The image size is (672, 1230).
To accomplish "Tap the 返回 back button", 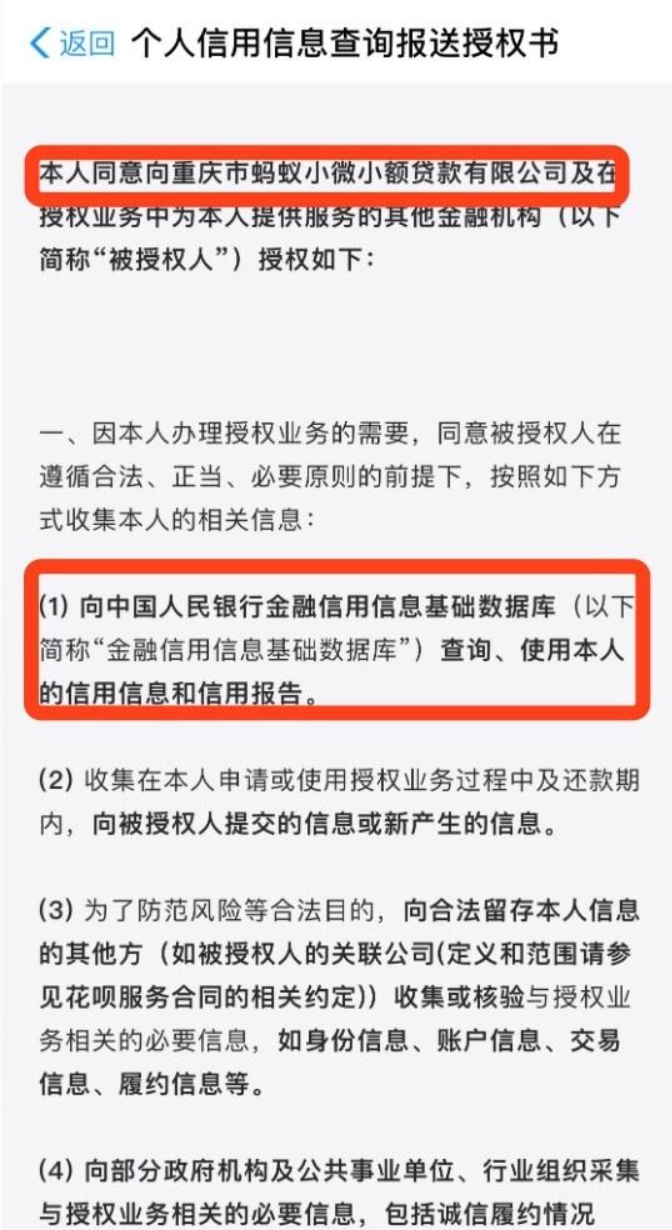I will click(72, 43).
